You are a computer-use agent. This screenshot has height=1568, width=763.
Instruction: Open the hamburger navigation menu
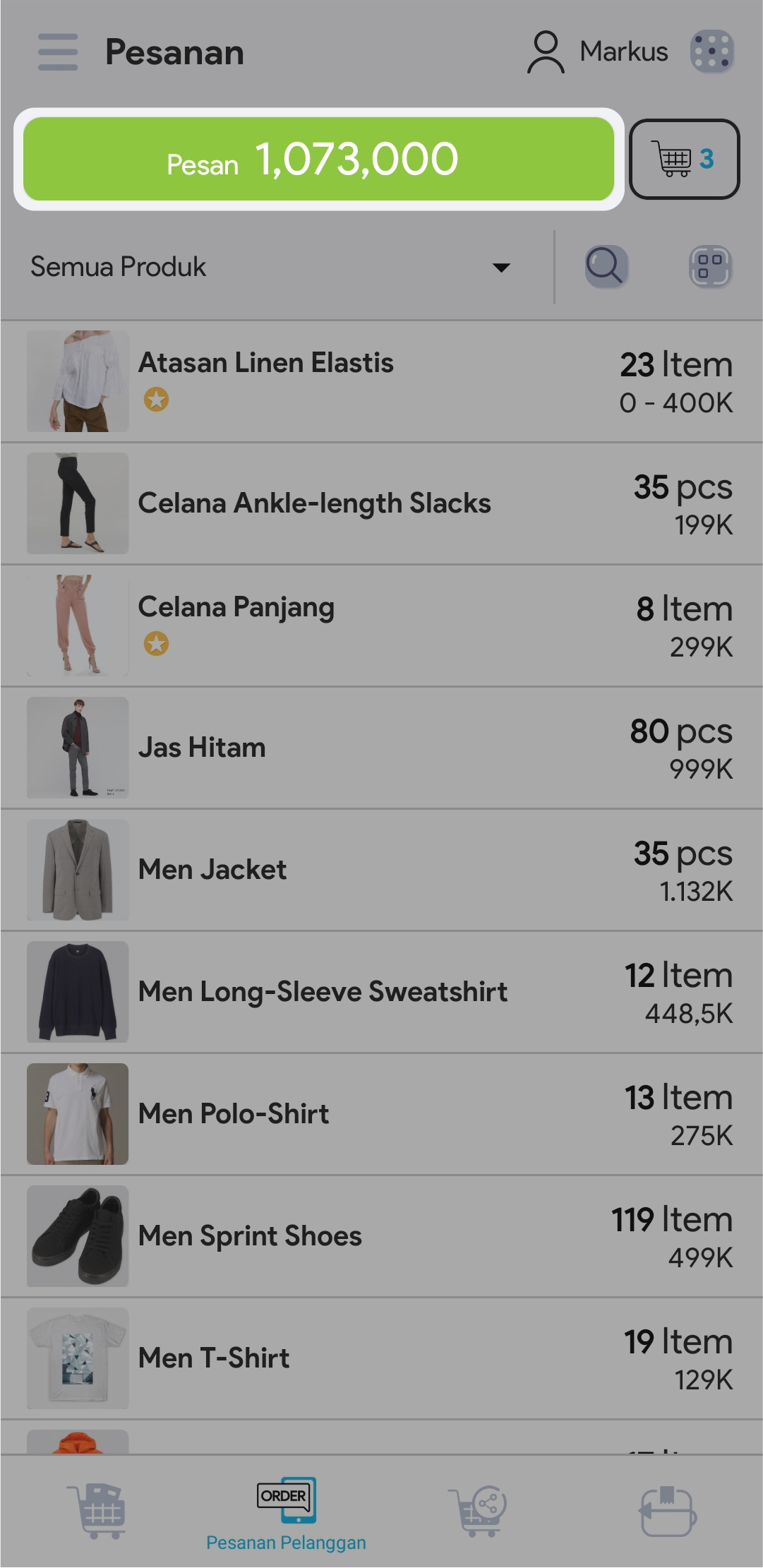pyautogui.click(x=58, y=52)
